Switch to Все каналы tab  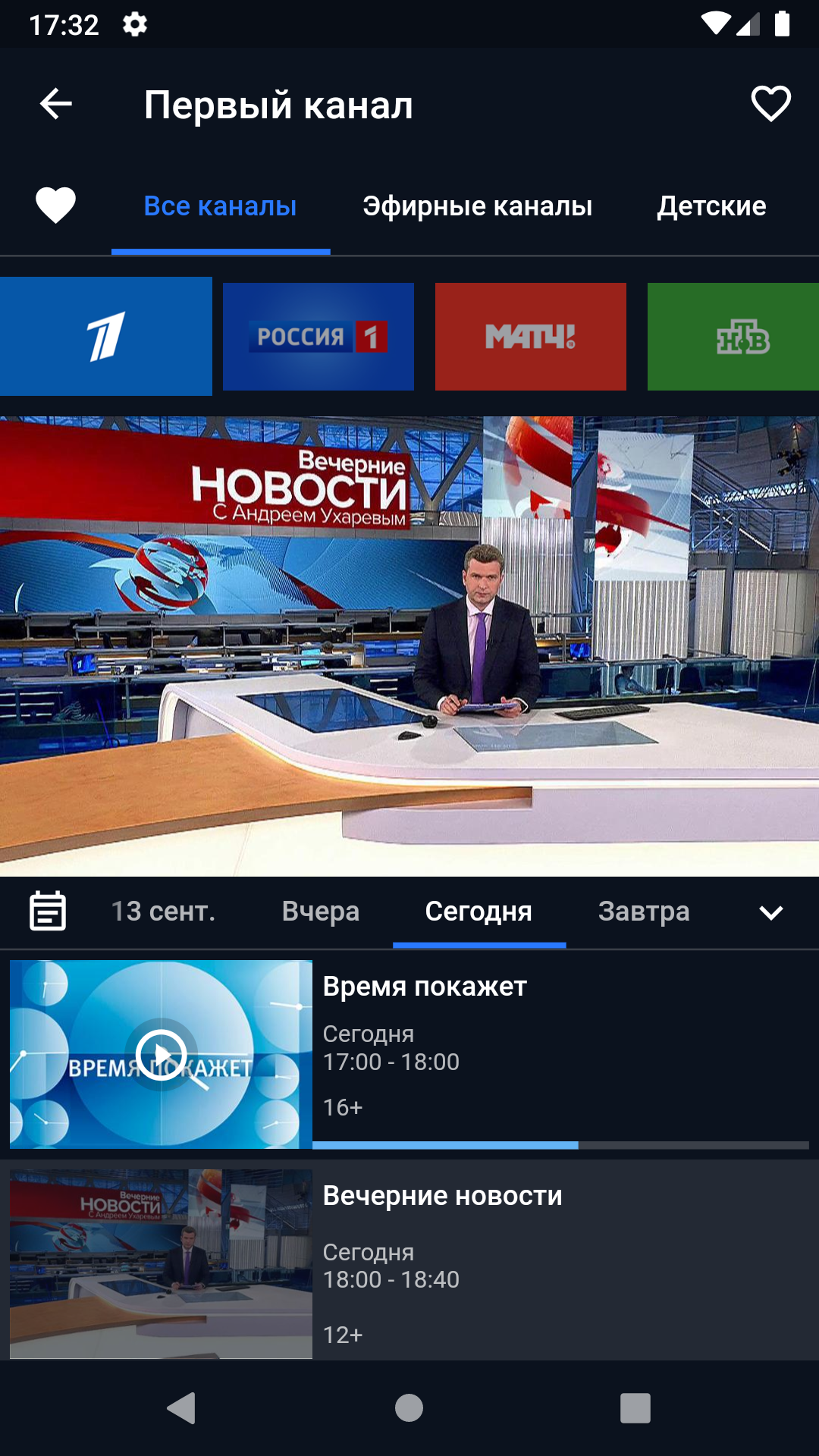coord(221,206)
